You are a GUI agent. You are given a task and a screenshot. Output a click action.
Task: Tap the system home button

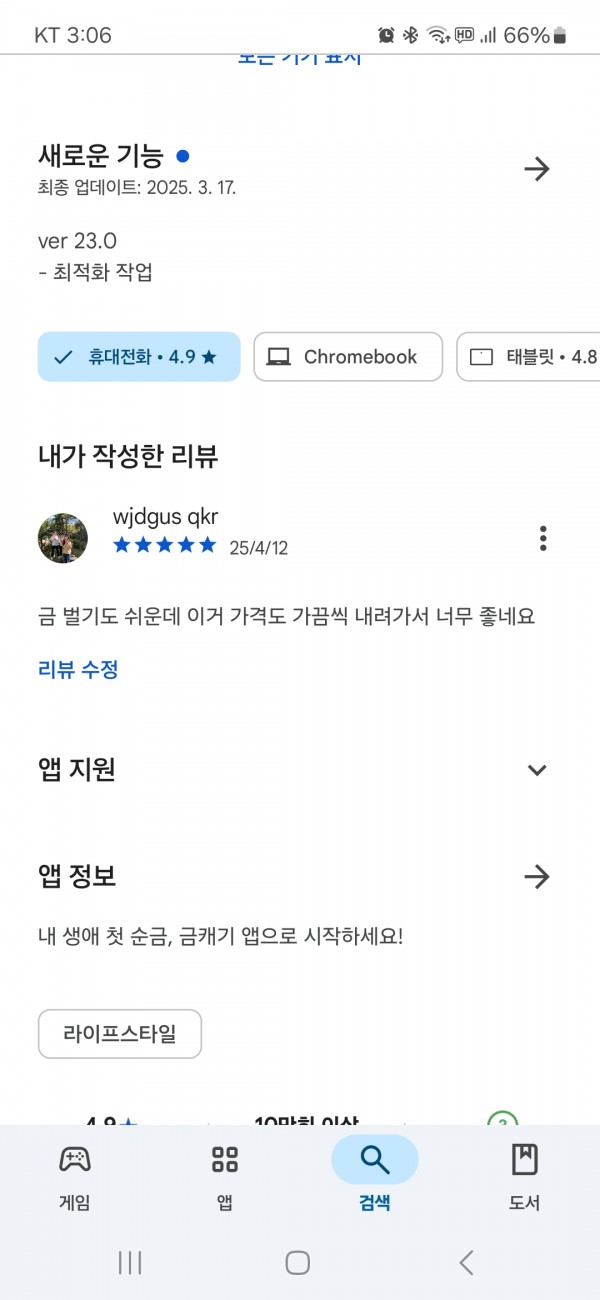(298, 1263)
